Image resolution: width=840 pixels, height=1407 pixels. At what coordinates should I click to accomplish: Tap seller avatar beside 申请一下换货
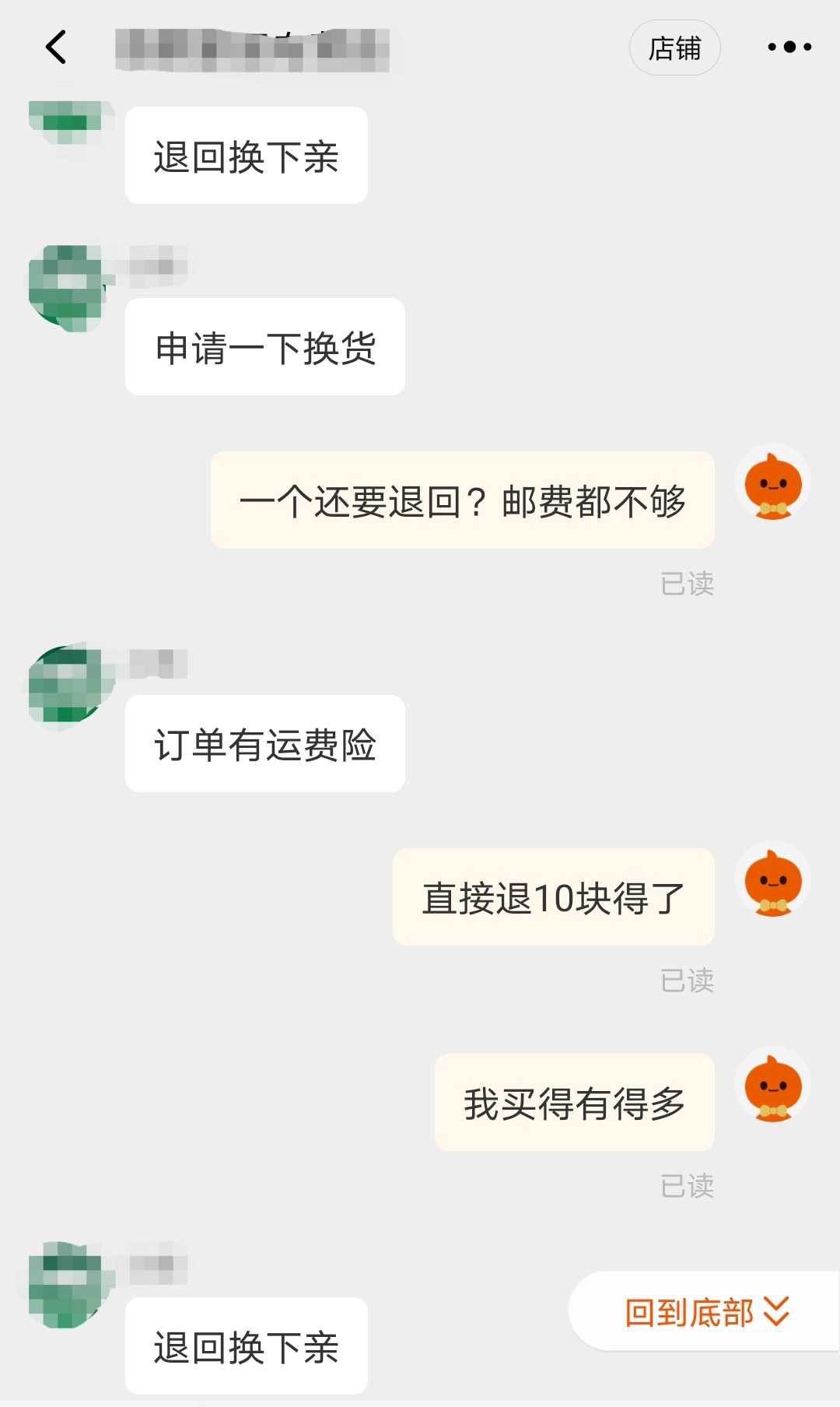click(67, 287)
